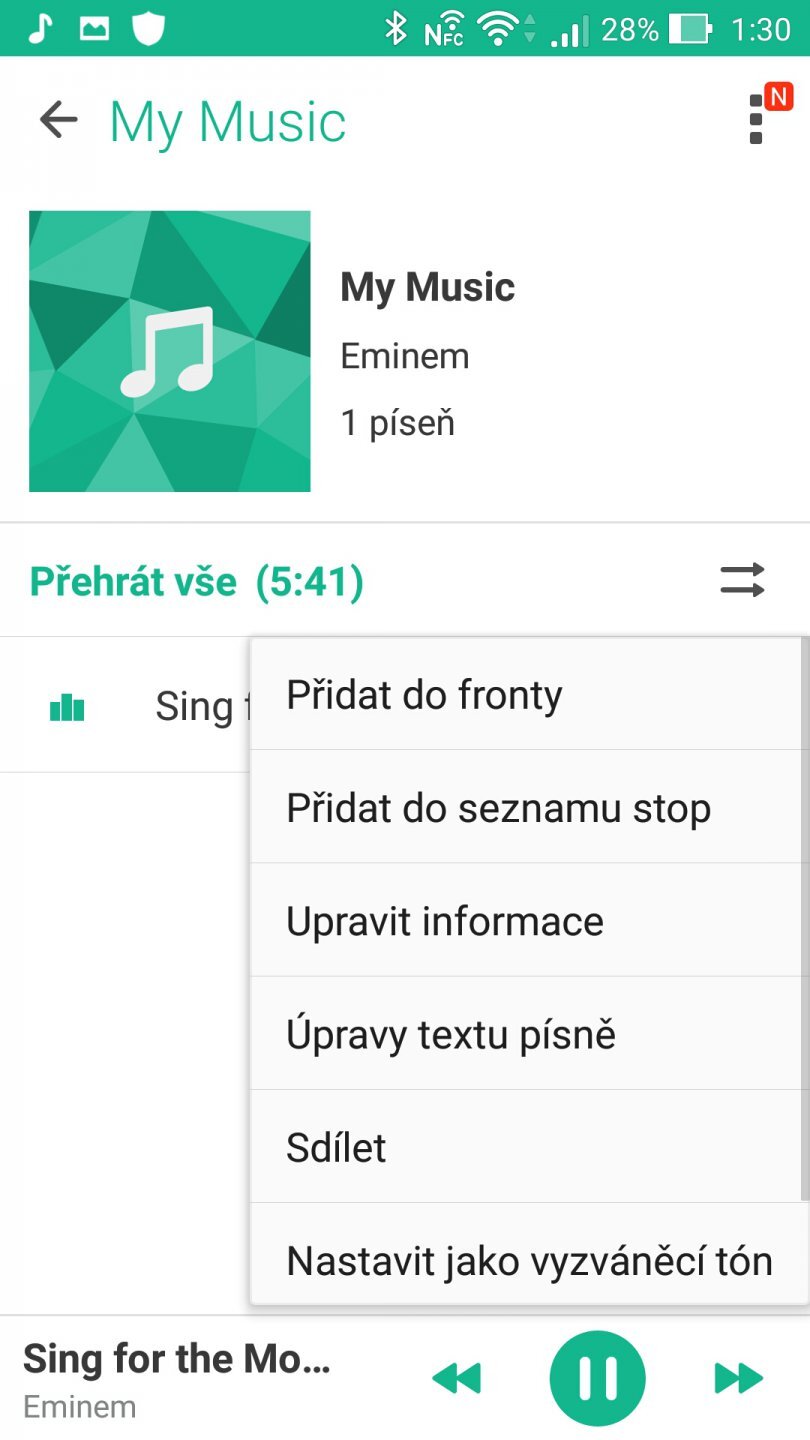
Task: Choose Nastavit jako vyzváněcí tón
Action: tap(528, 1260)
